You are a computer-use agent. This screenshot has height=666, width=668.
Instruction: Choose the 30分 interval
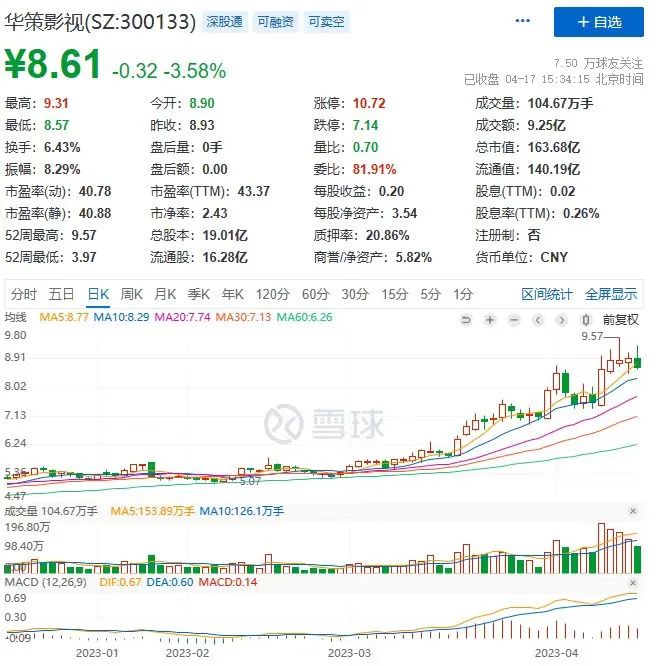(355, 294)
